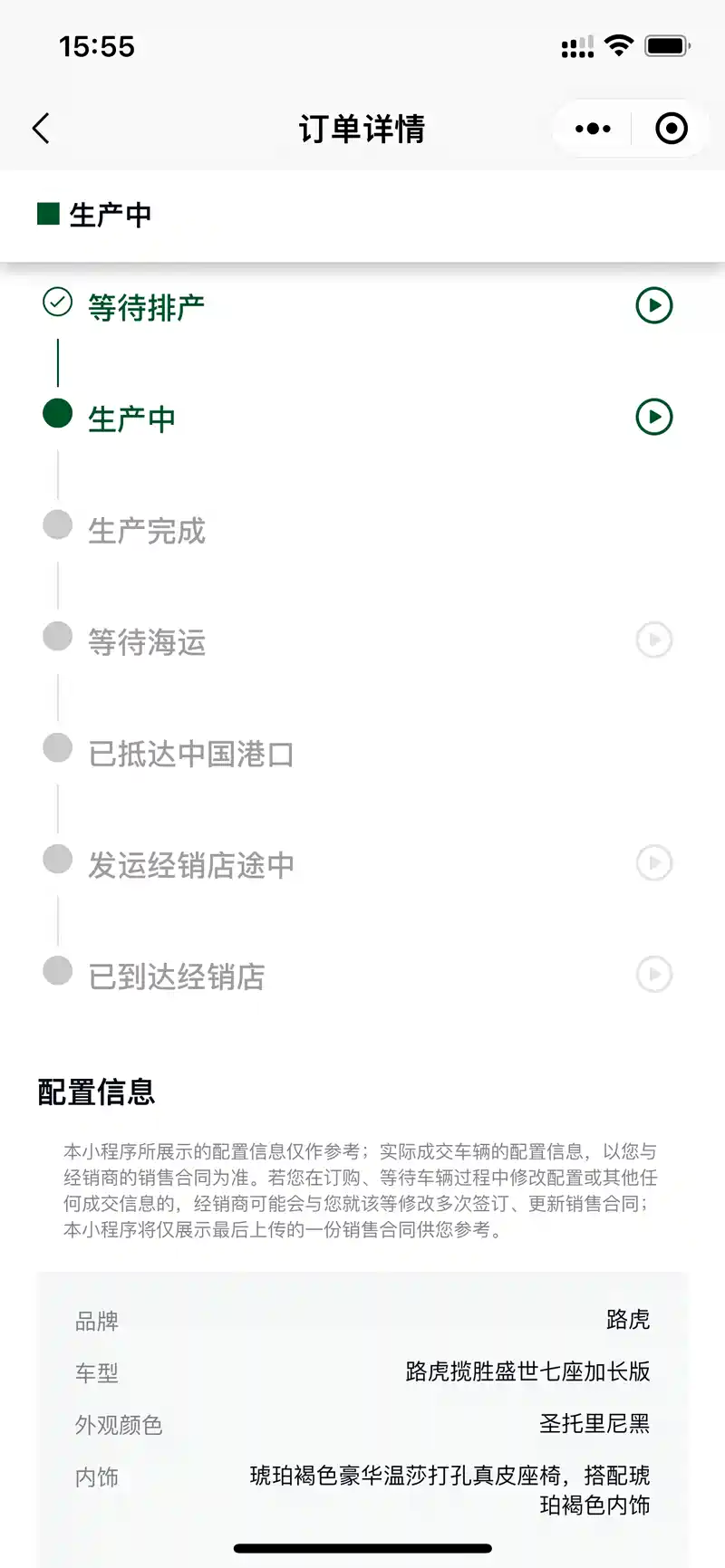Tap the play icon beside 已到达经销店
Viewport: 725px width, 1568px height.
654,974
